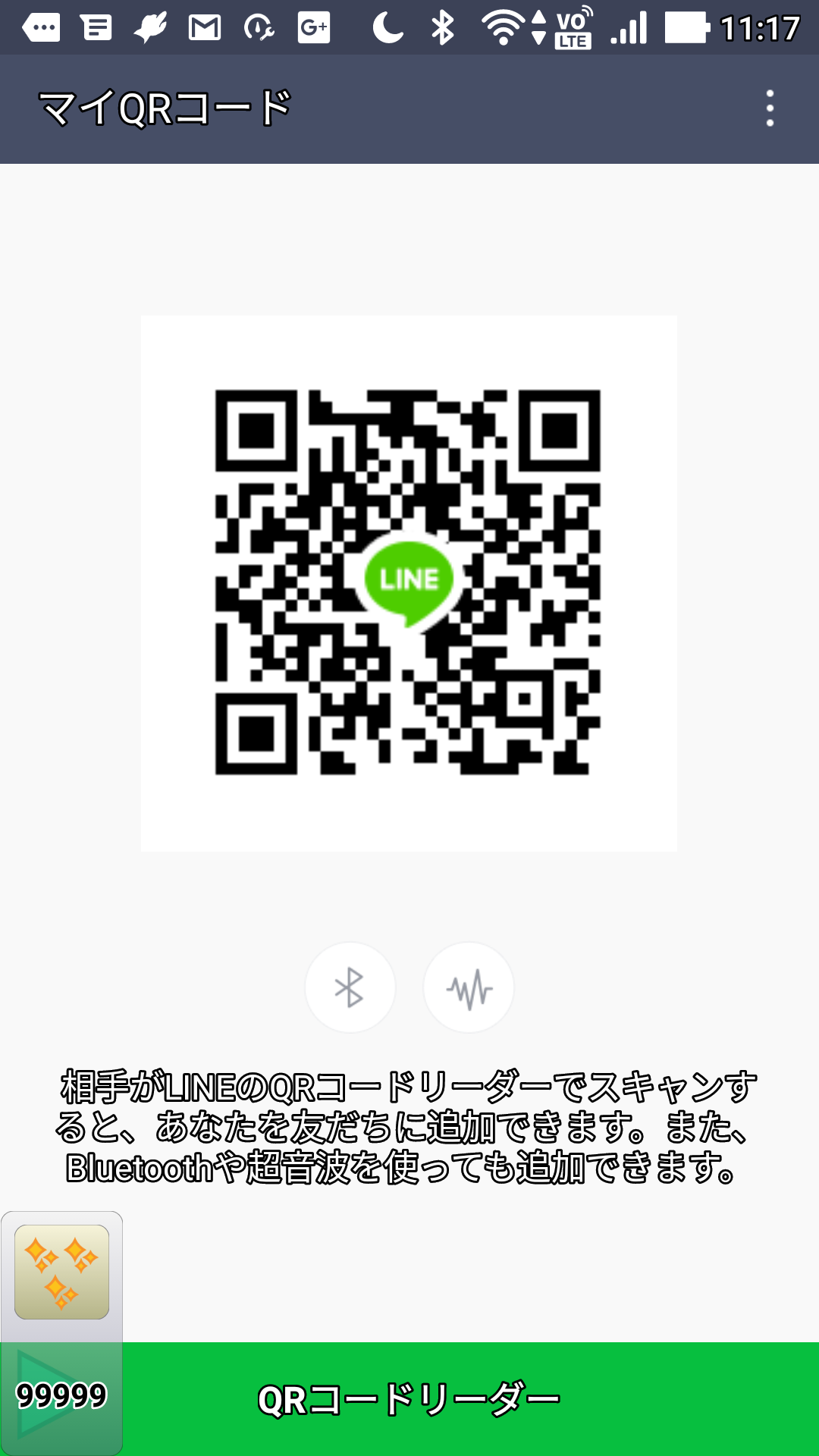Tap the Bluetooth add-friend button

(x=350, y=987)
